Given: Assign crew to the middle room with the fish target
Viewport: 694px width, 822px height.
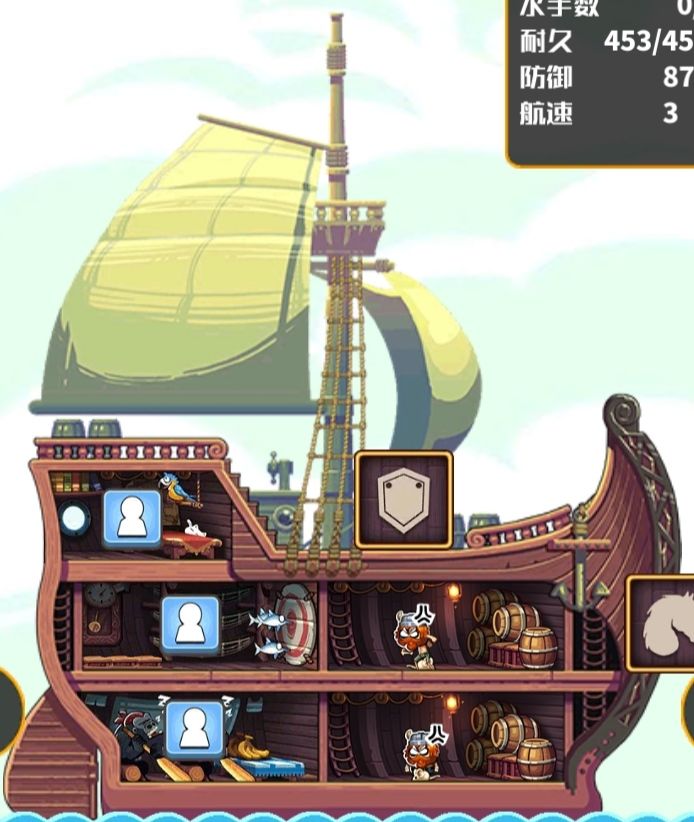Looking at the screenshot, I should pos(190,624).
